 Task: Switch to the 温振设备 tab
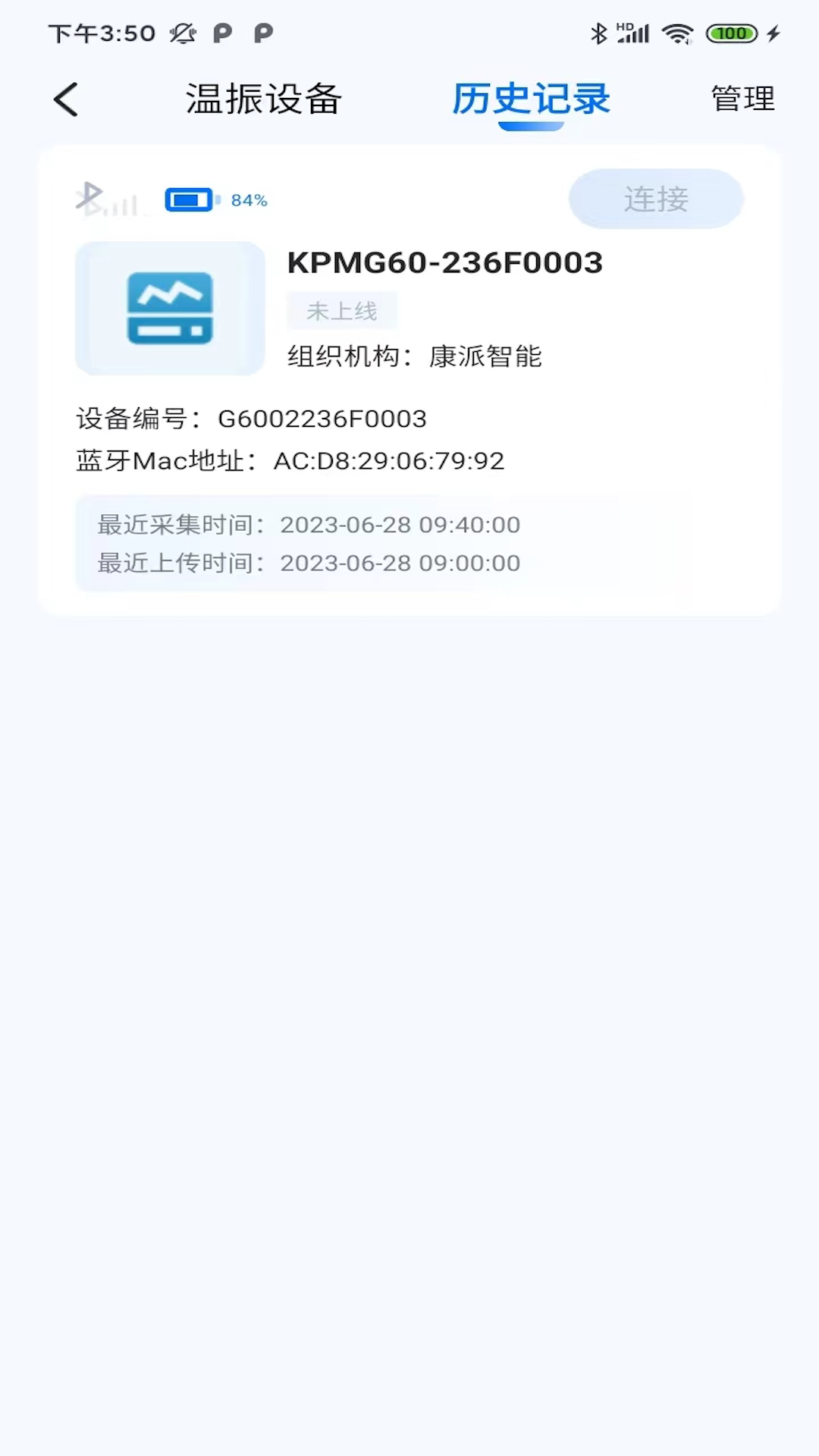[x=264, y=99]
